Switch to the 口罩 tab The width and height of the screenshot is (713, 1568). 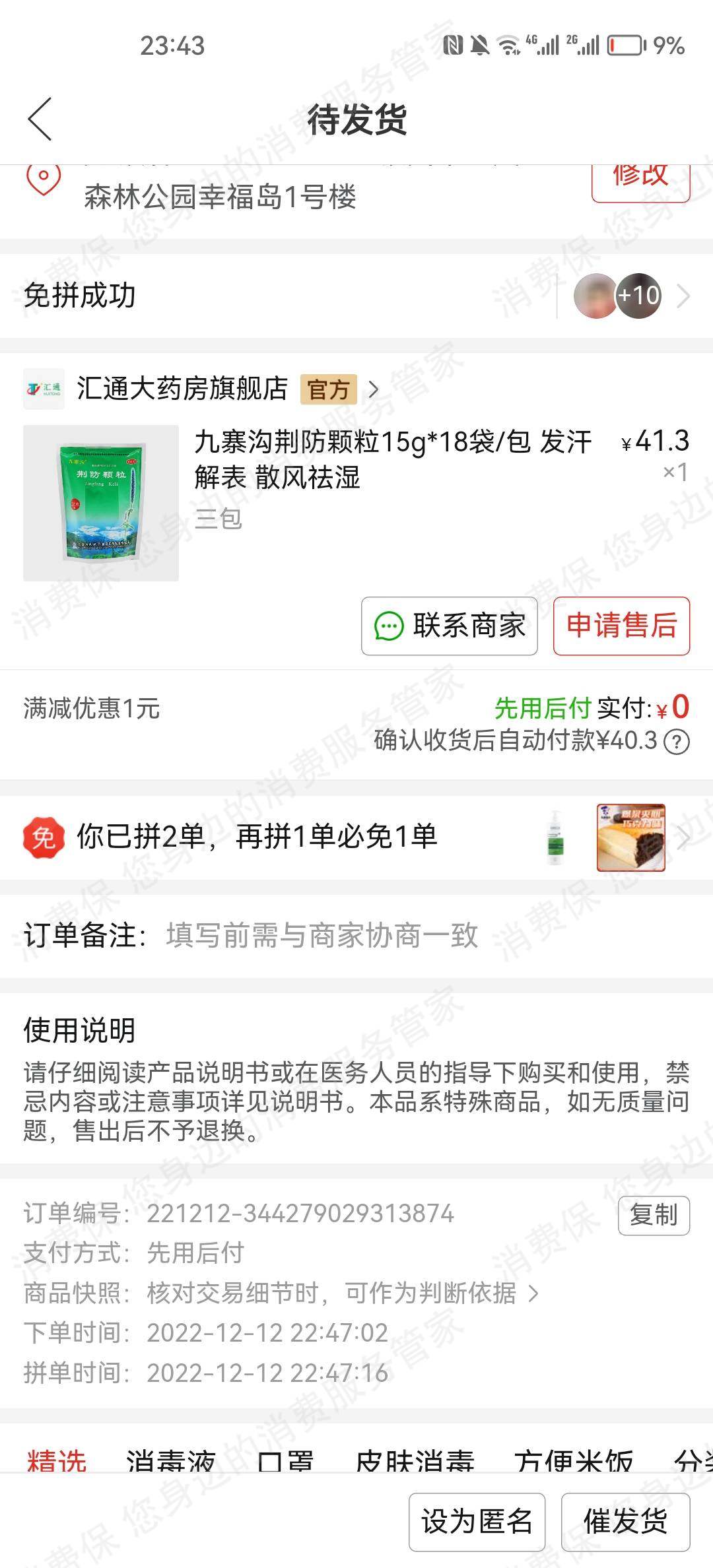(x=285, y=1460)
